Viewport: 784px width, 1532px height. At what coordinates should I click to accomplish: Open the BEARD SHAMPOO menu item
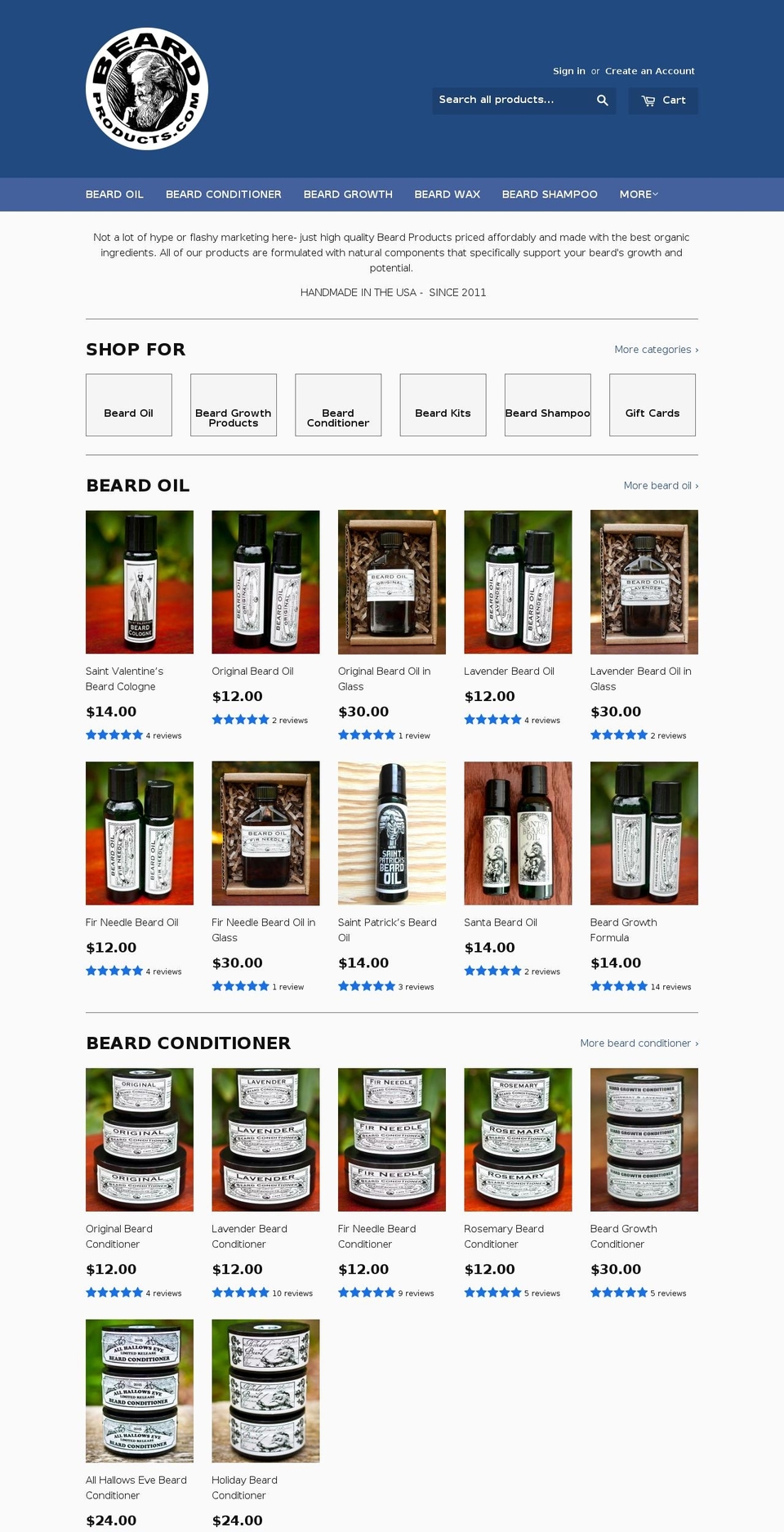[x=550, y=194]
